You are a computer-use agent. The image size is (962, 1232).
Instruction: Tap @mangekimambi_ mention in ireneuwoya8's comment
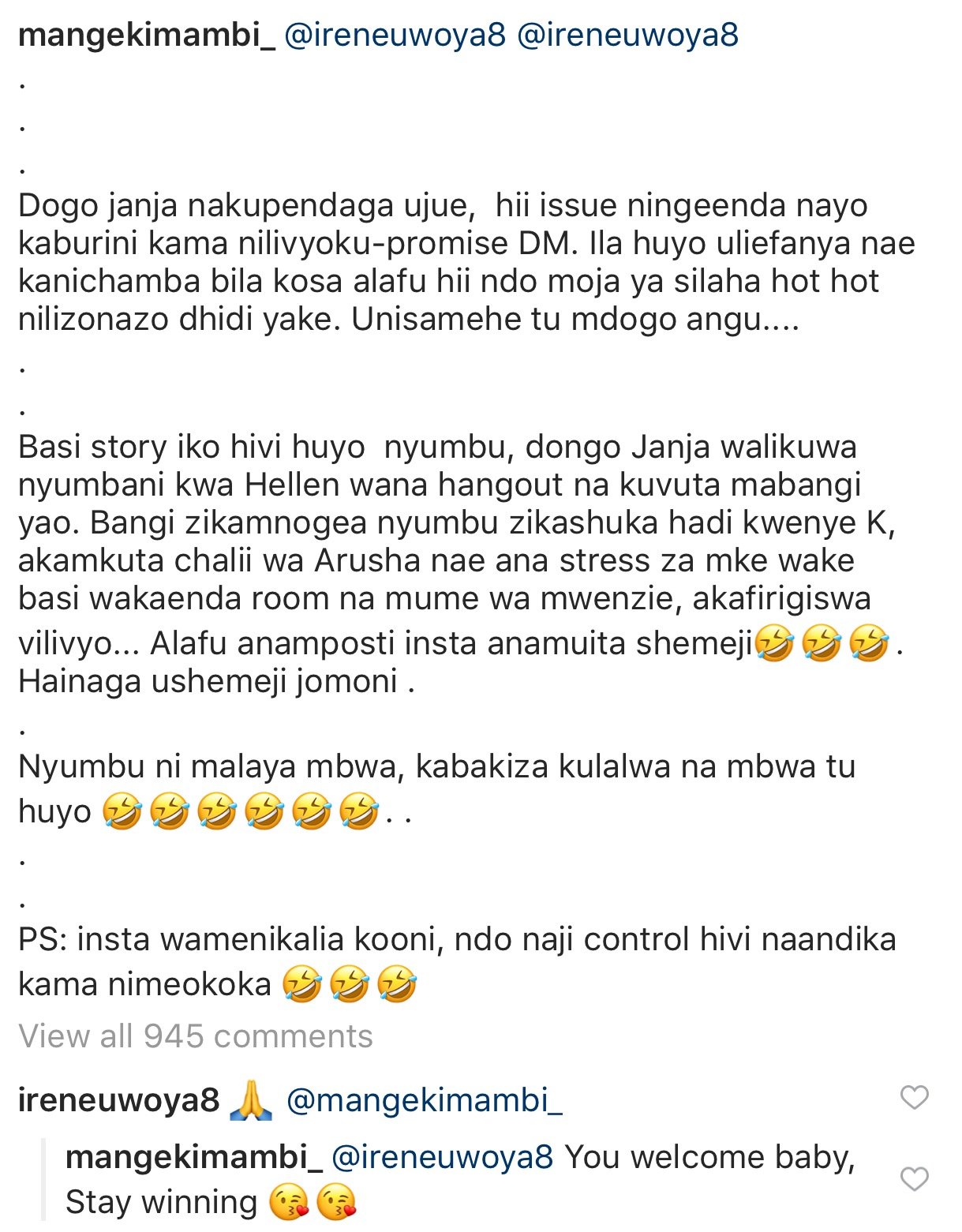[x=425, y=1100]
